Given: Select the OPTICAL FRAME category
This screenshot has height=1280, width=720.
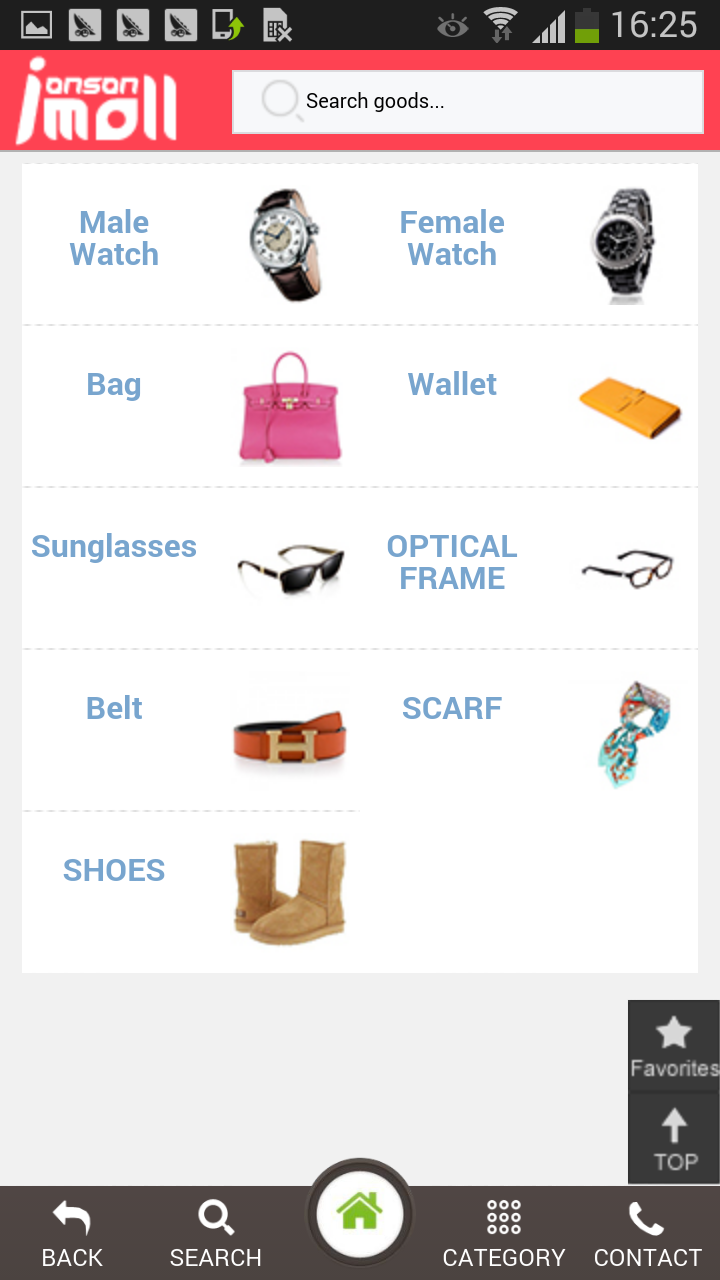Looking at the screenshot, I should (x=529, y=568).
